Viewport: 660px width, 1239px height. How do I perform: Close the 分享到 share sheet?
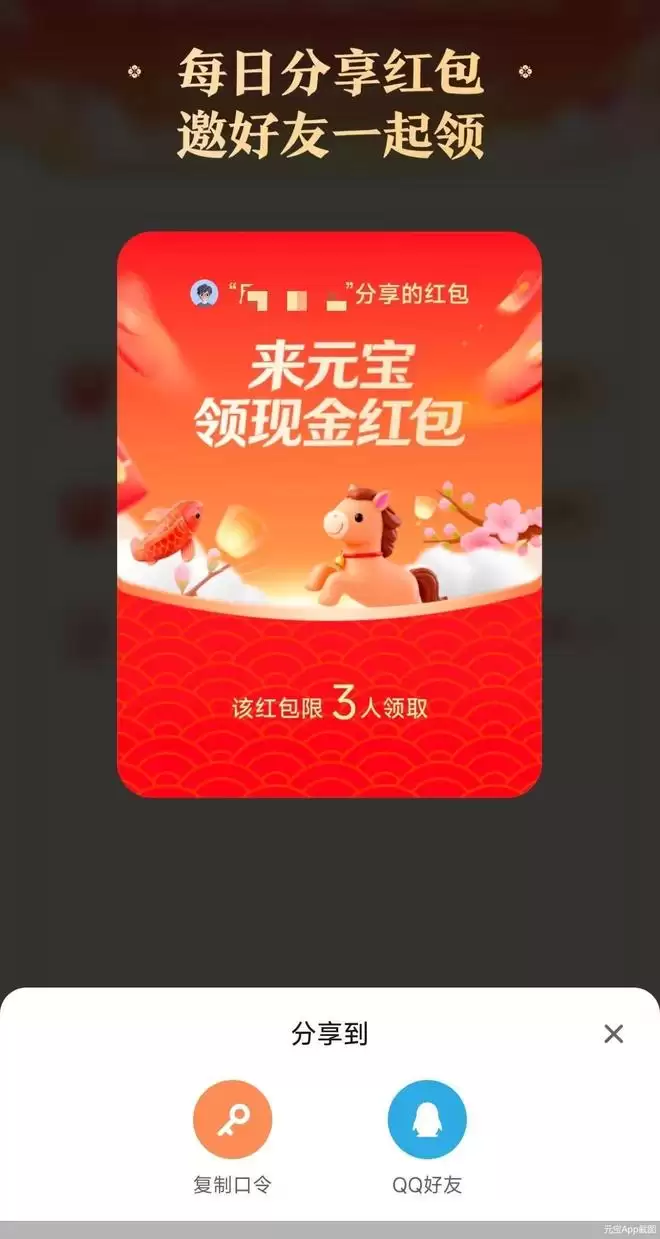[x=613, y=1034]
